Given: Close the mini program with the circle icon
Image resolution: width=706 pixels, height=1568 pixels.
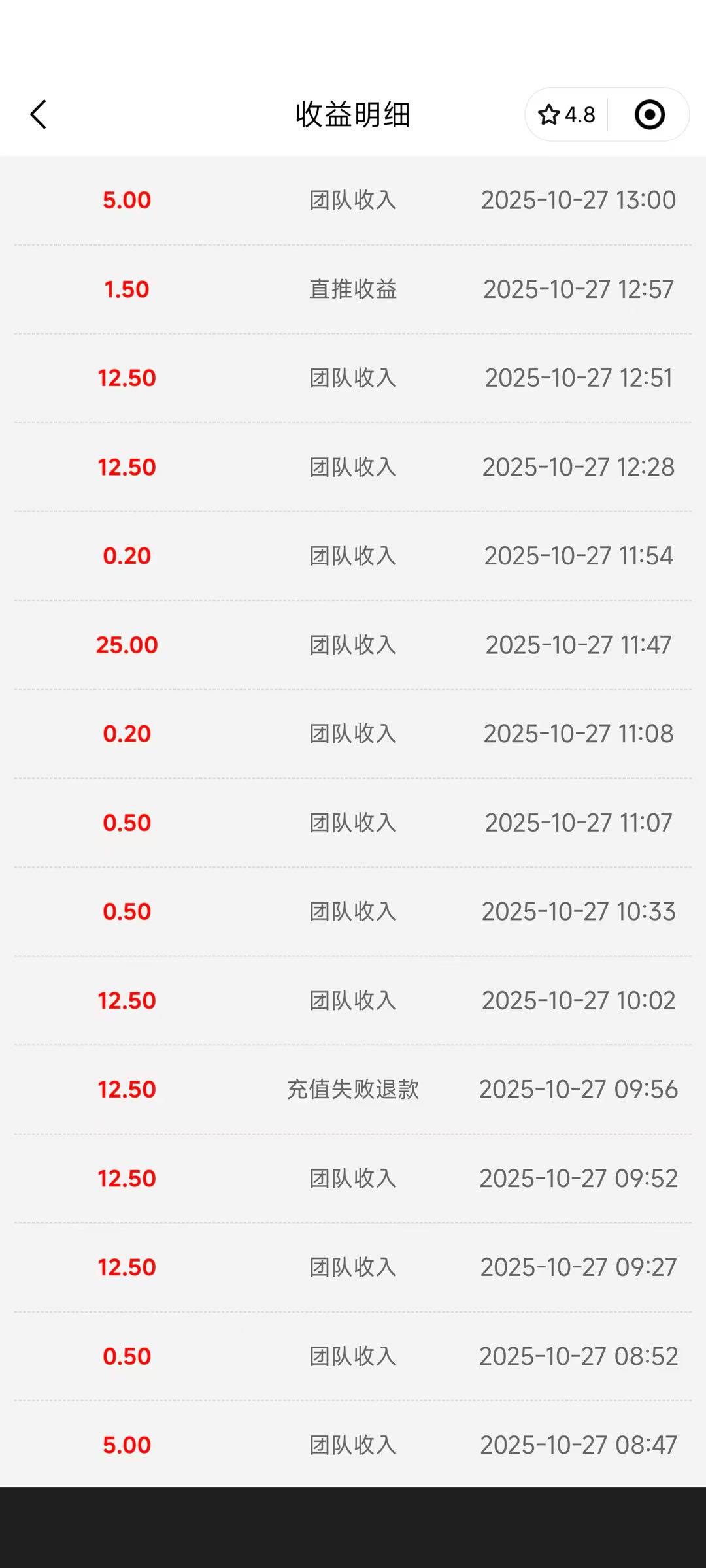Looking at the screenshot, I should pos(649,115).
